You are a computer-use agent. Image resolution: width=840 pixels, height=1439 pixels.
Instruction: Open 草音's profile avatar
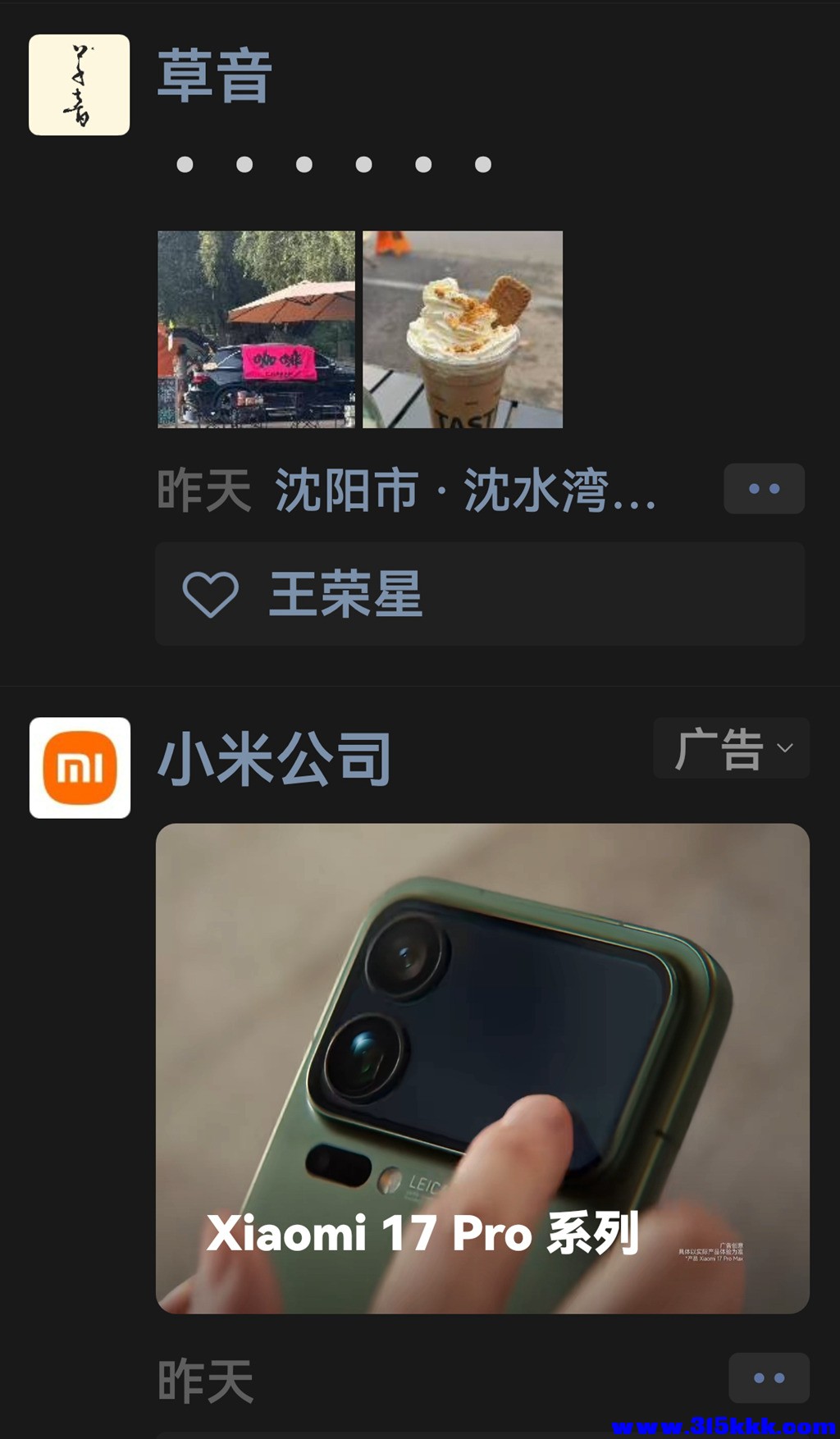(x=80, y=85)
